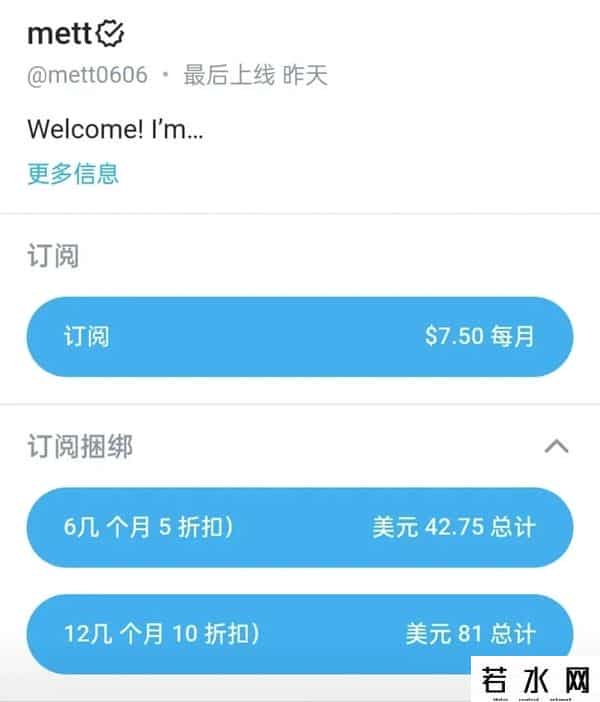The width and height of the screenshot is (600, 702).
Task: Select the 6-month bundle for 美元 42.75
Action: (x=300, y=527)
